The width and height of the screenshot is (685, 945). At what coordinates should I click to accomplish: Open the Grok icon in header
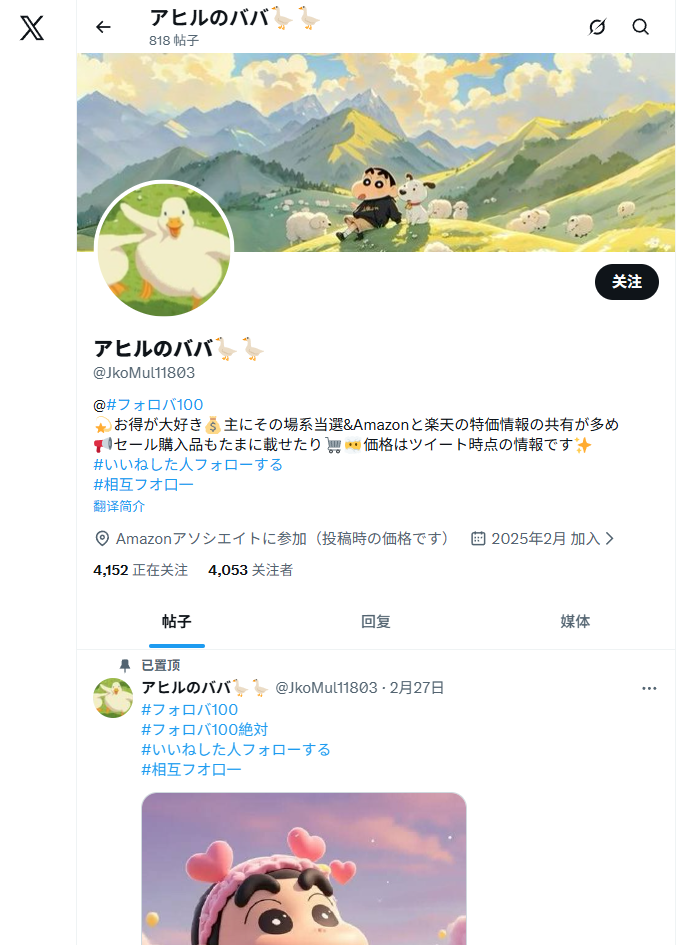[x=597, y=27]
